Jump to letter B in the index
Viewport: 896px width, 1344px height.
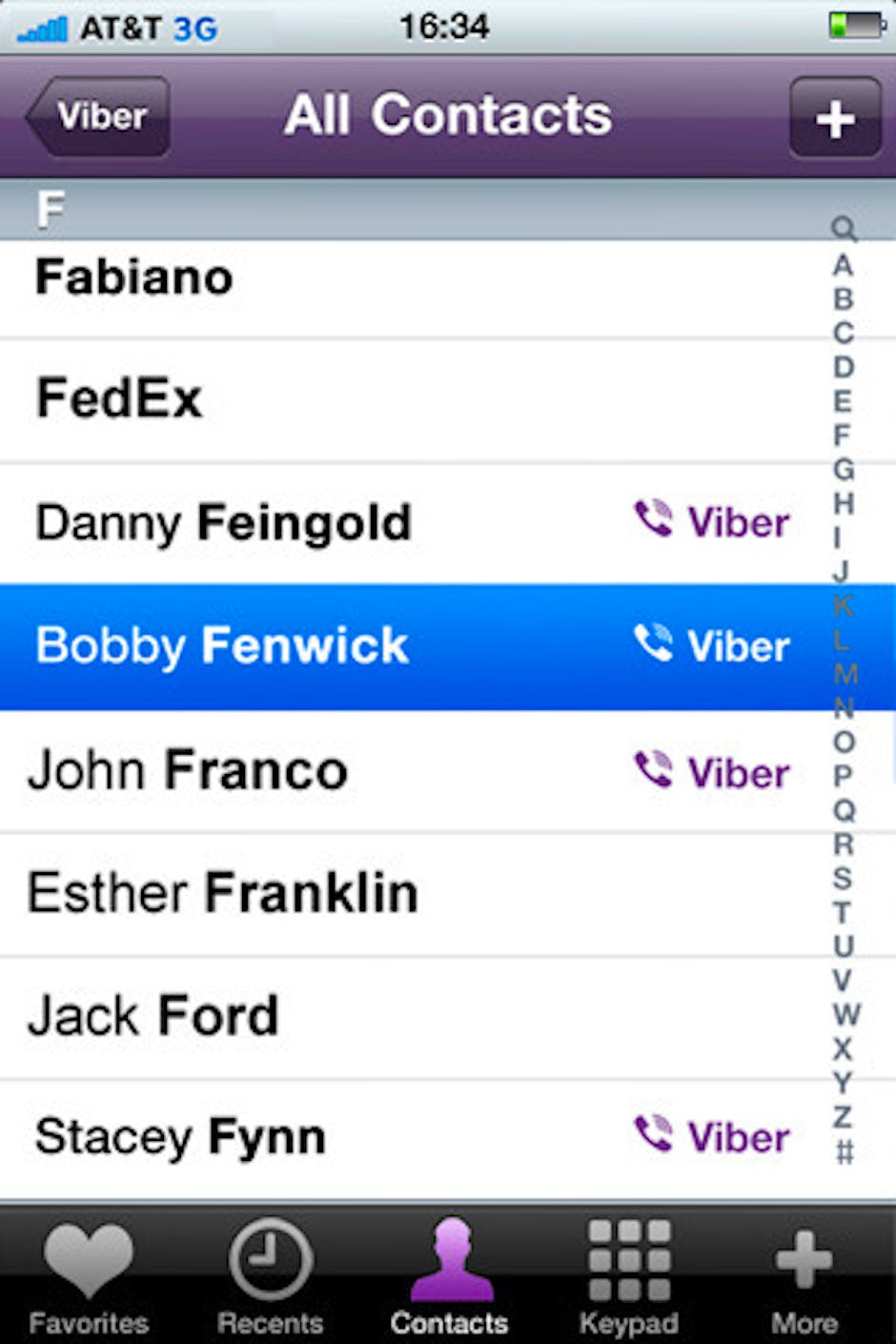pos(843,298)
